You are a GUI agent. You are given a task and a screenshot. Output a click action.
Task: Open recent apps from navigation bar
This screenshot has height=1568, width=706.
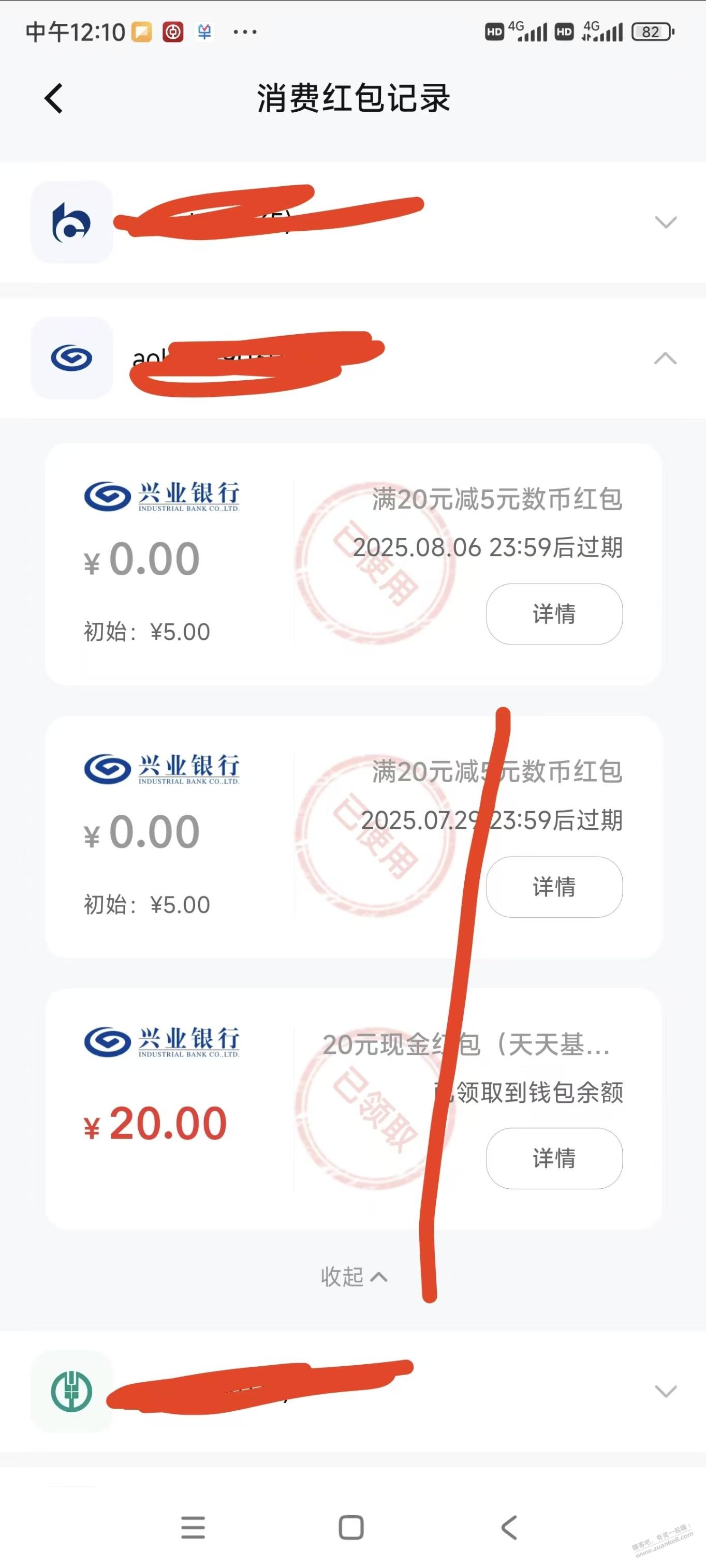[193, 1527]
